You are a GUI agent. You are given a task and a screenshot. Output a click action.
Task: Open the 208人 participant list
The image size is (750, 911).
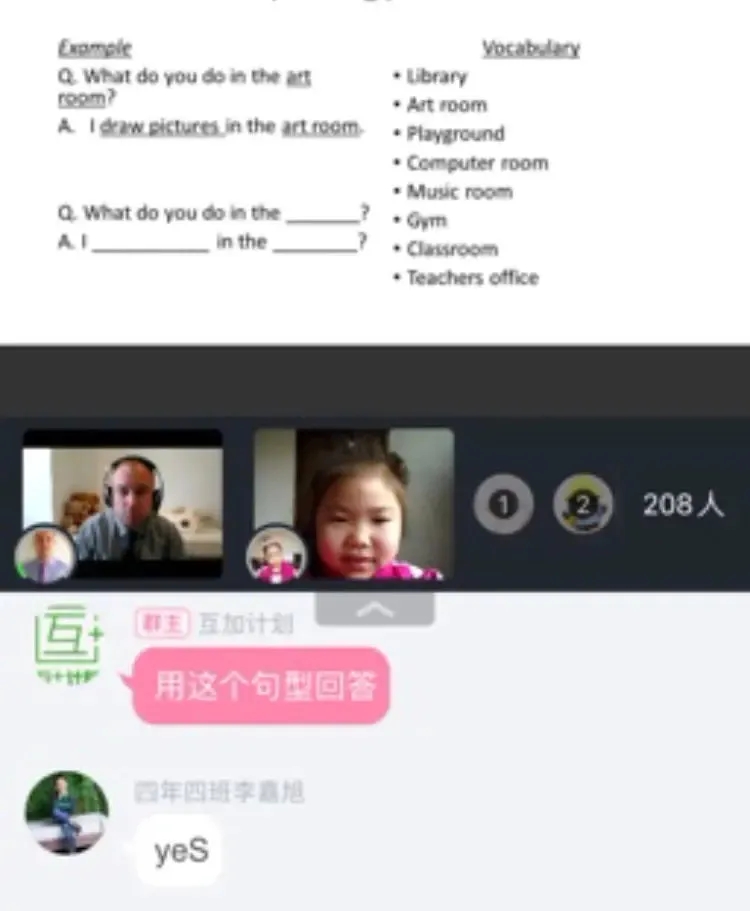pos(683,505)
